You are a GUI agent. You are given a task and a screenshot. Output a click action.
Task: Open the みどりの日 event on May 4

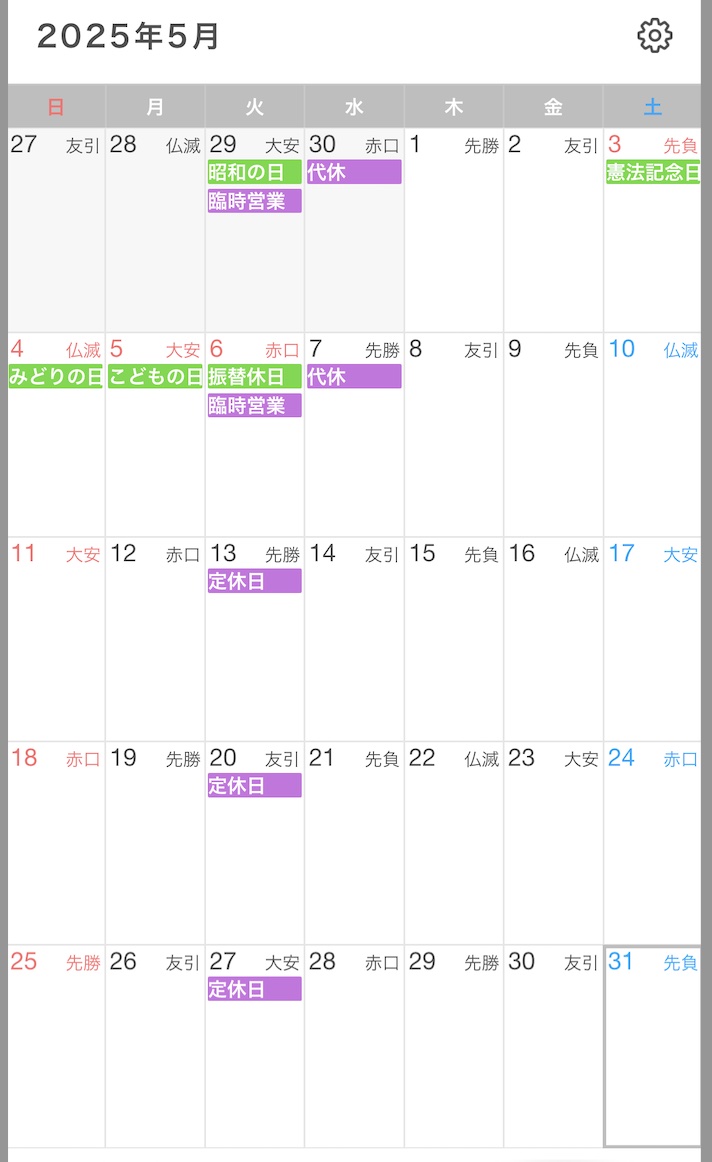[x=56, y=376]
